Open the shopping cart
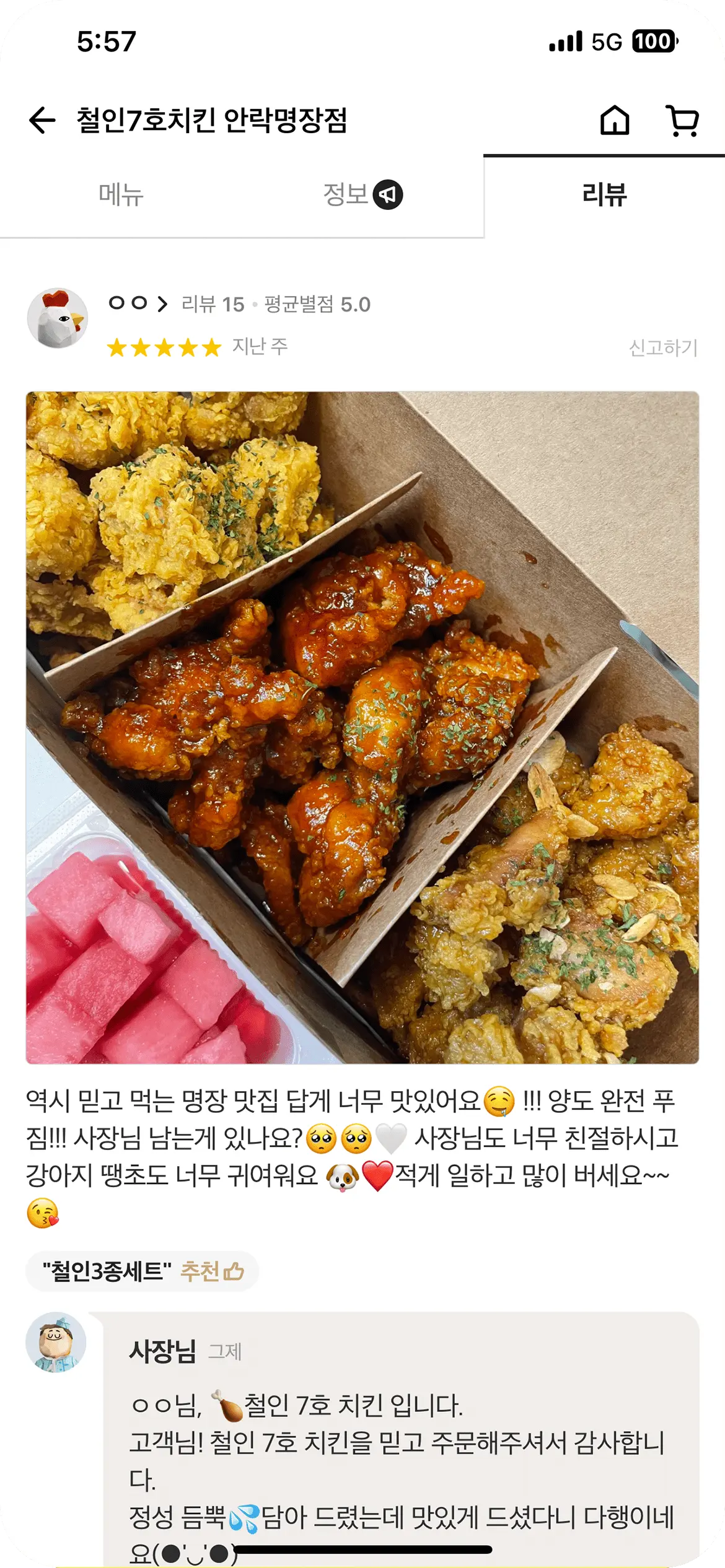This screenshot has height=1568, width=725. click(x=682, y=120)
